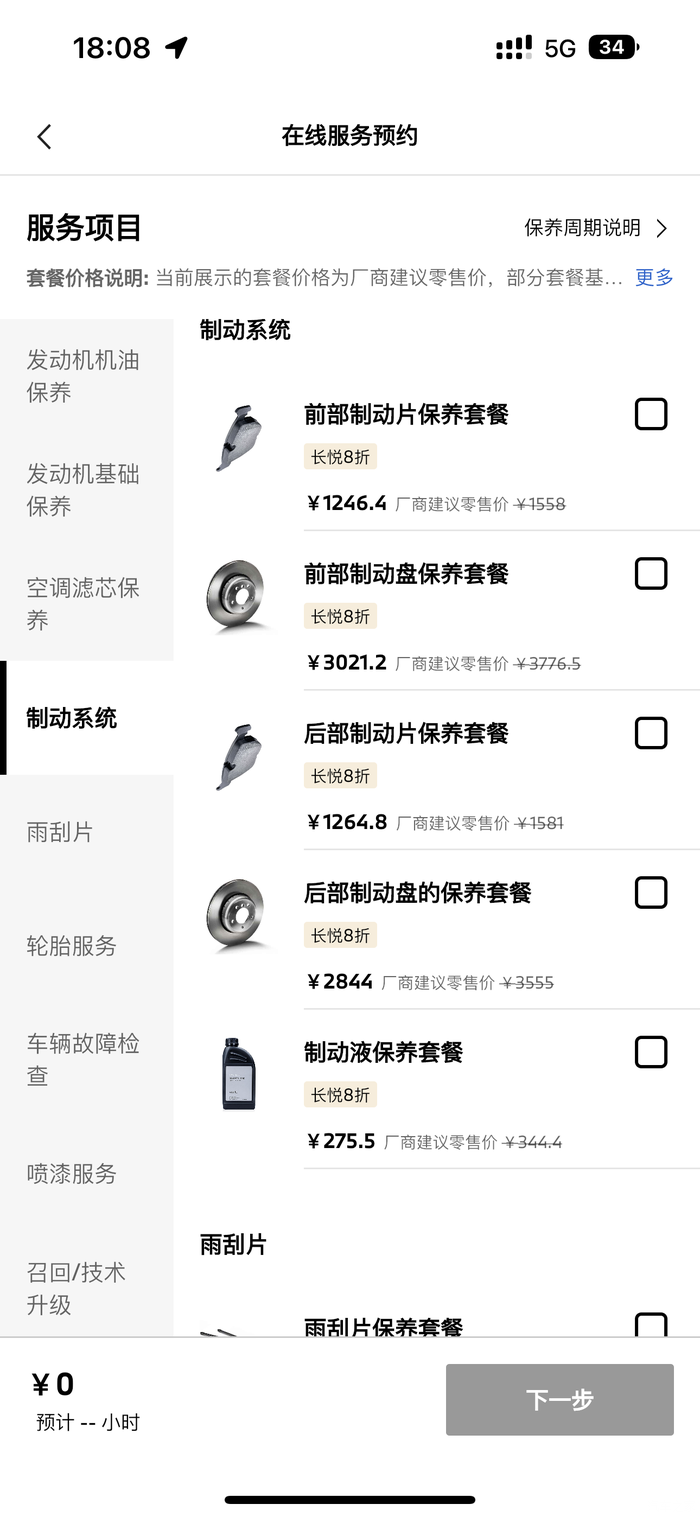
Task: Tick 后部制动片保养套餐 checkbox
Action: [x=651, y=733]
